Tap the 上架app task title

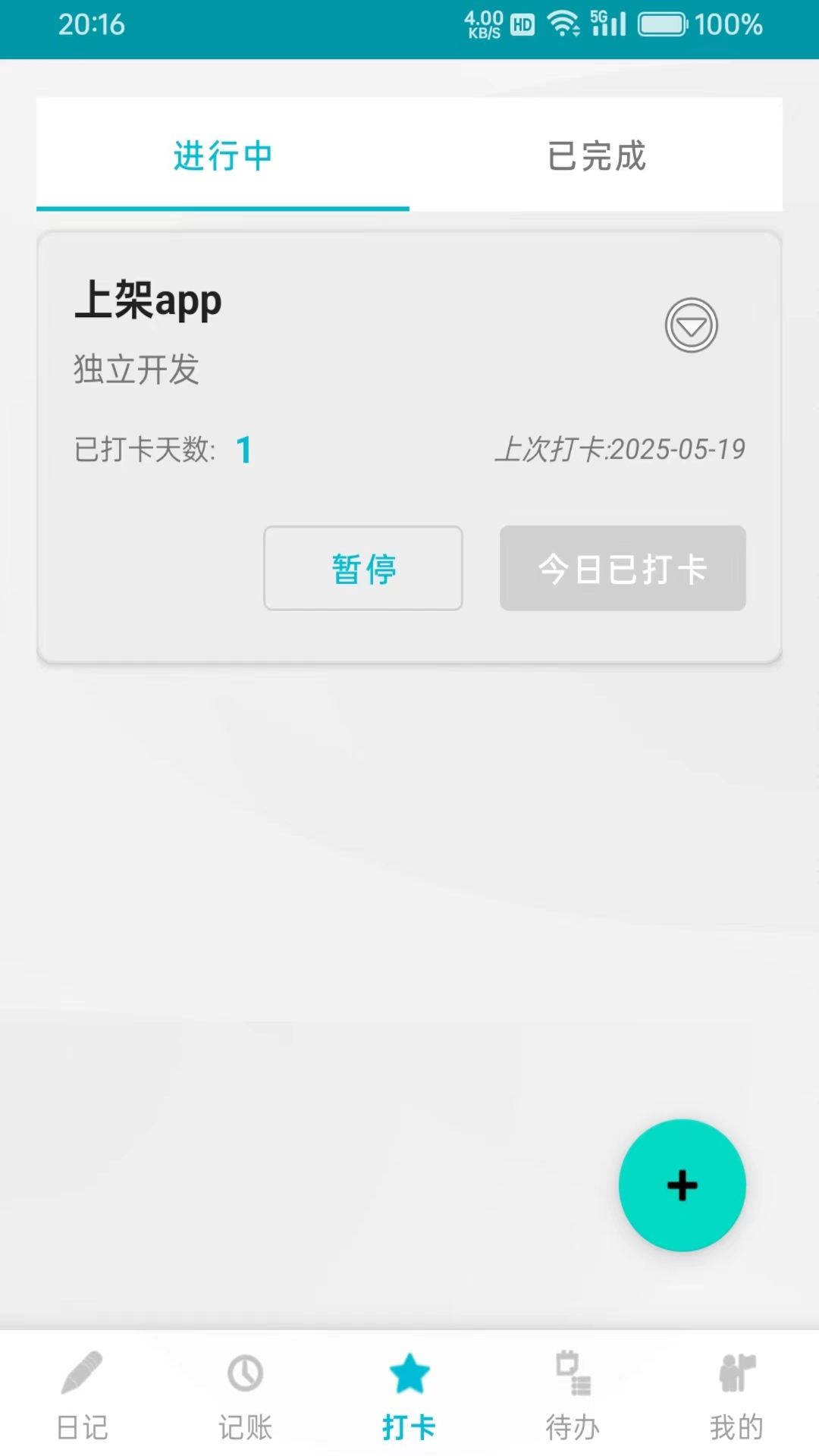[148, 300]
